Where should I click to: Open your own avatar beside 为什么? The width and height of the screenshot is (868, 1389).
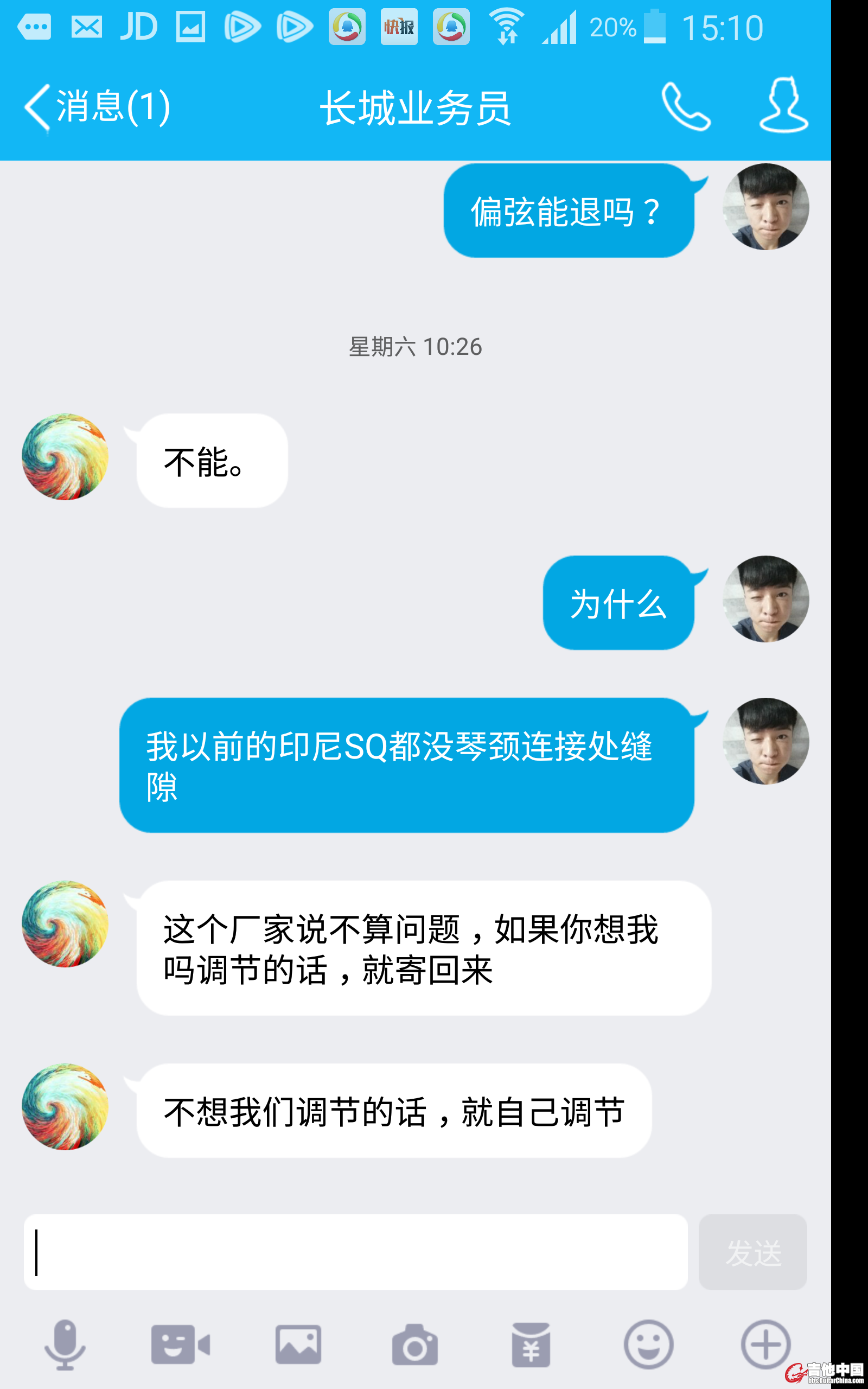[765, 598]
